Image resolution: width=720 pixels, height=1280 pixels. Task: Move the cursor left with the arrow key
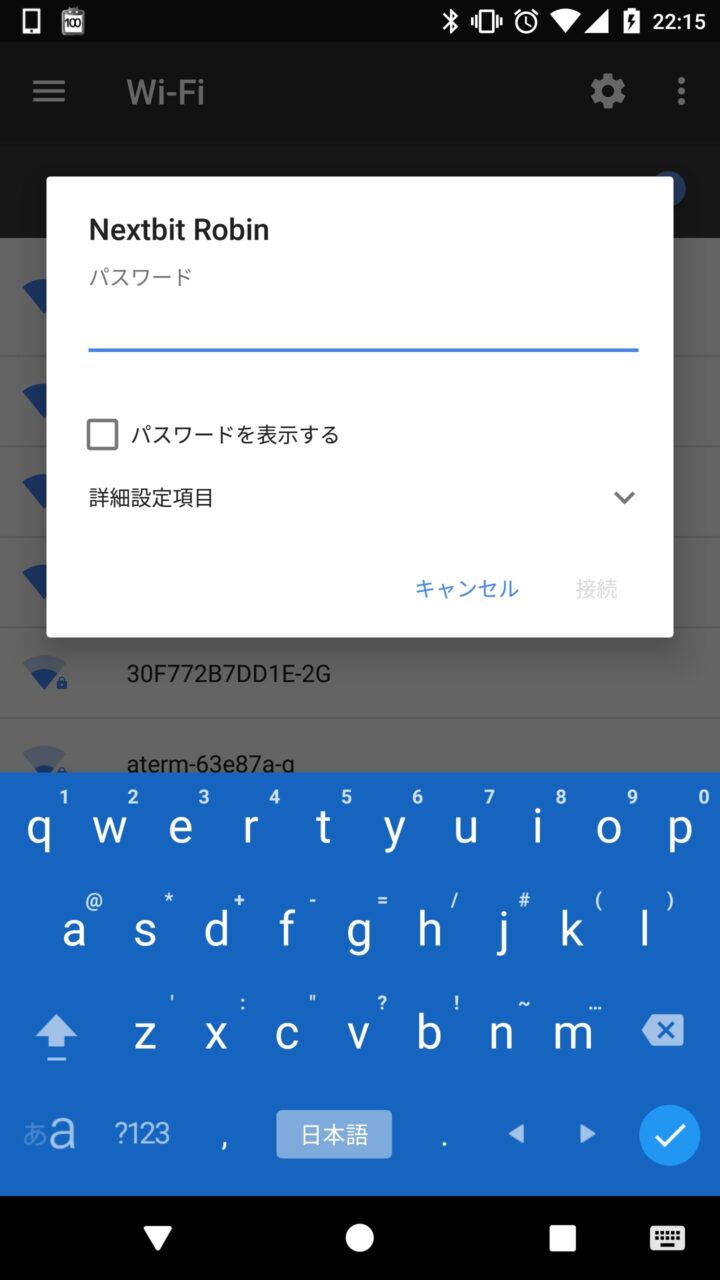[x=516, y=1134]
